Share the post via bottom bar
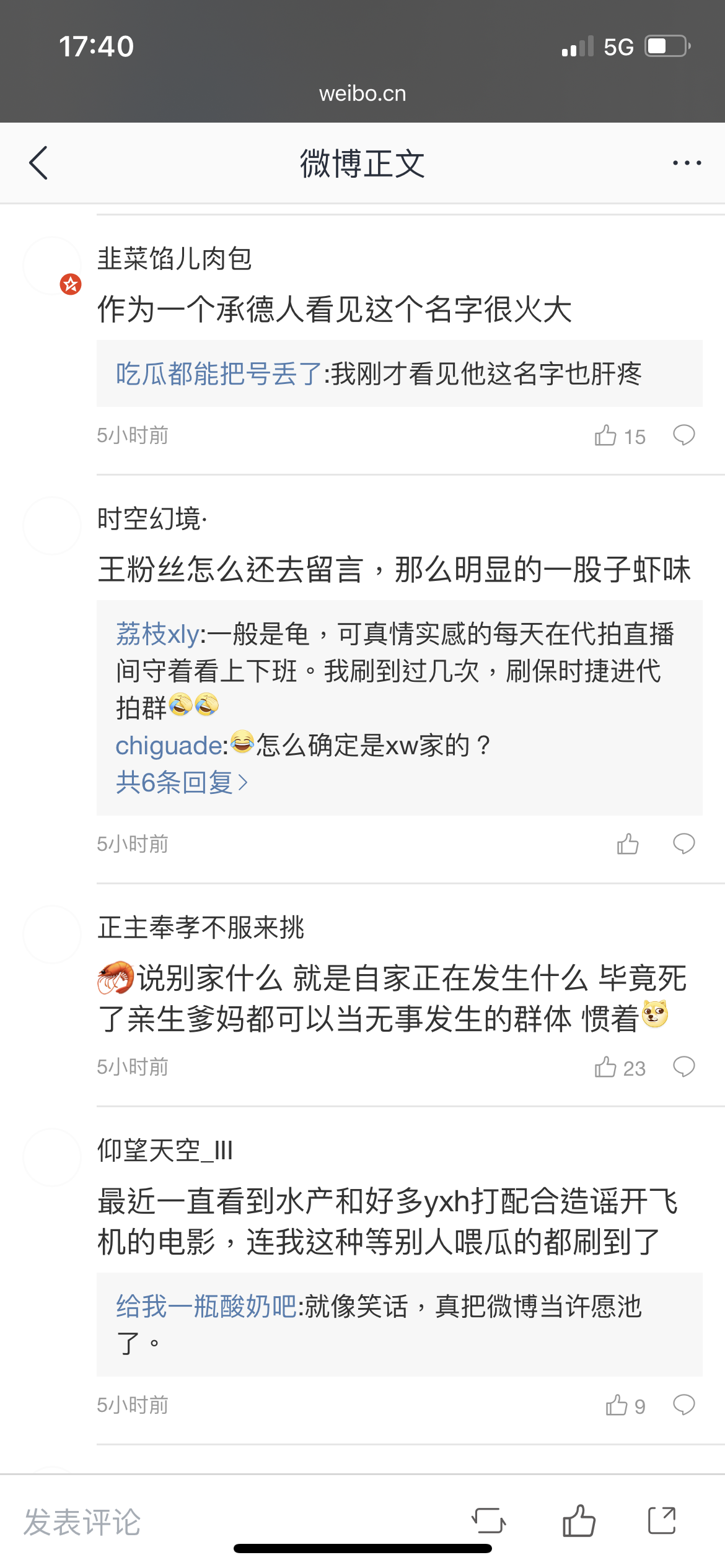The width and height of the screenshot is (725, 1568). coord(662,1521)
